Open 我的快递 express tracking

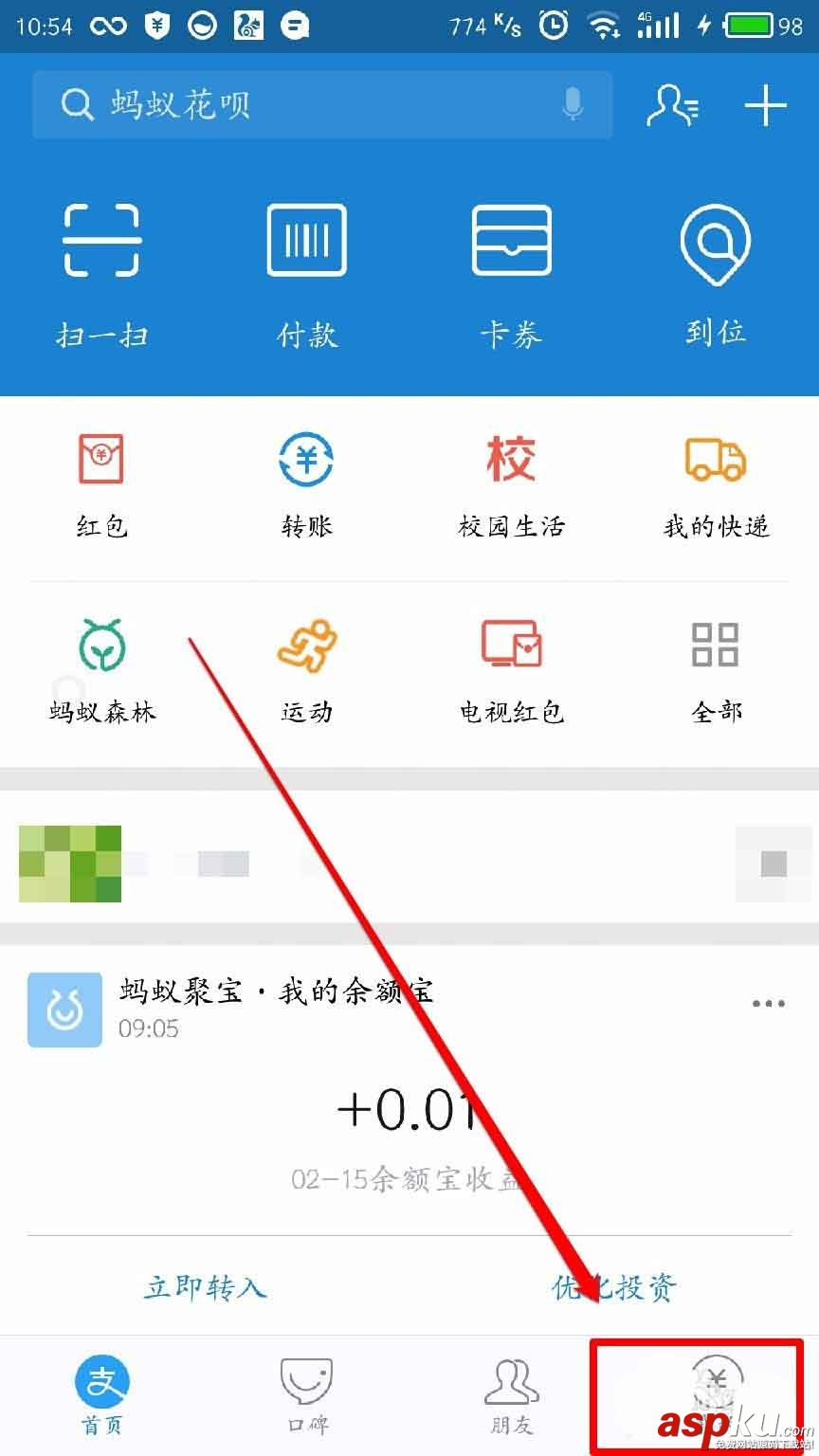coord(716,485)
